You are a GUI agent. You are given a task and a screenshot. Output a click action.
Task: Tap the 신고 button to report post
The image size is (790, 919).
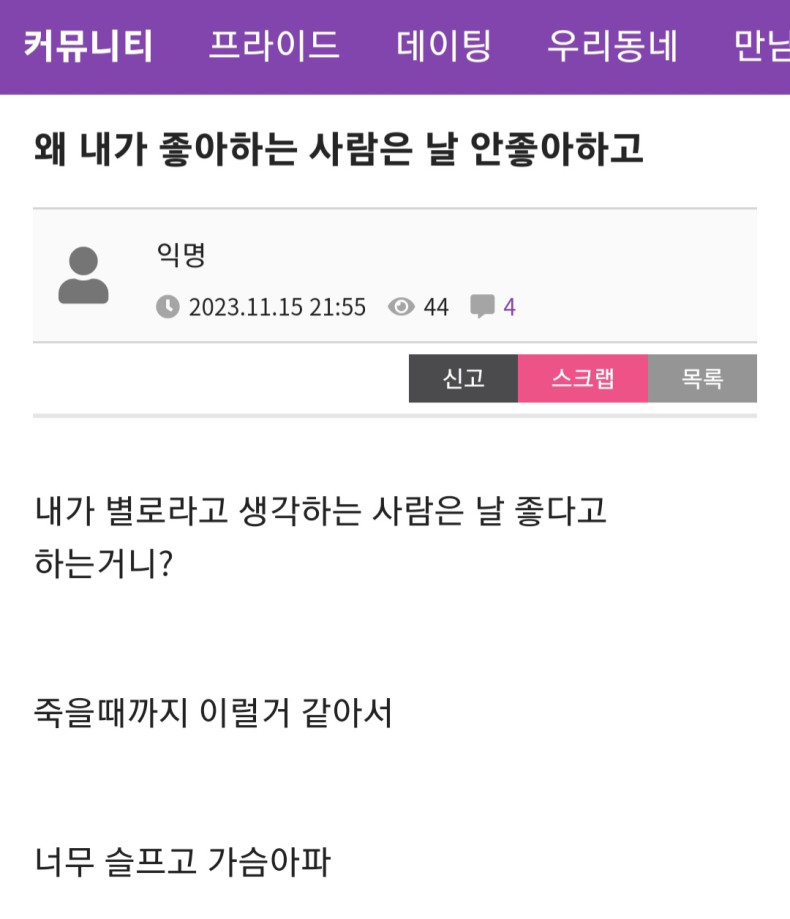(463, 379)
